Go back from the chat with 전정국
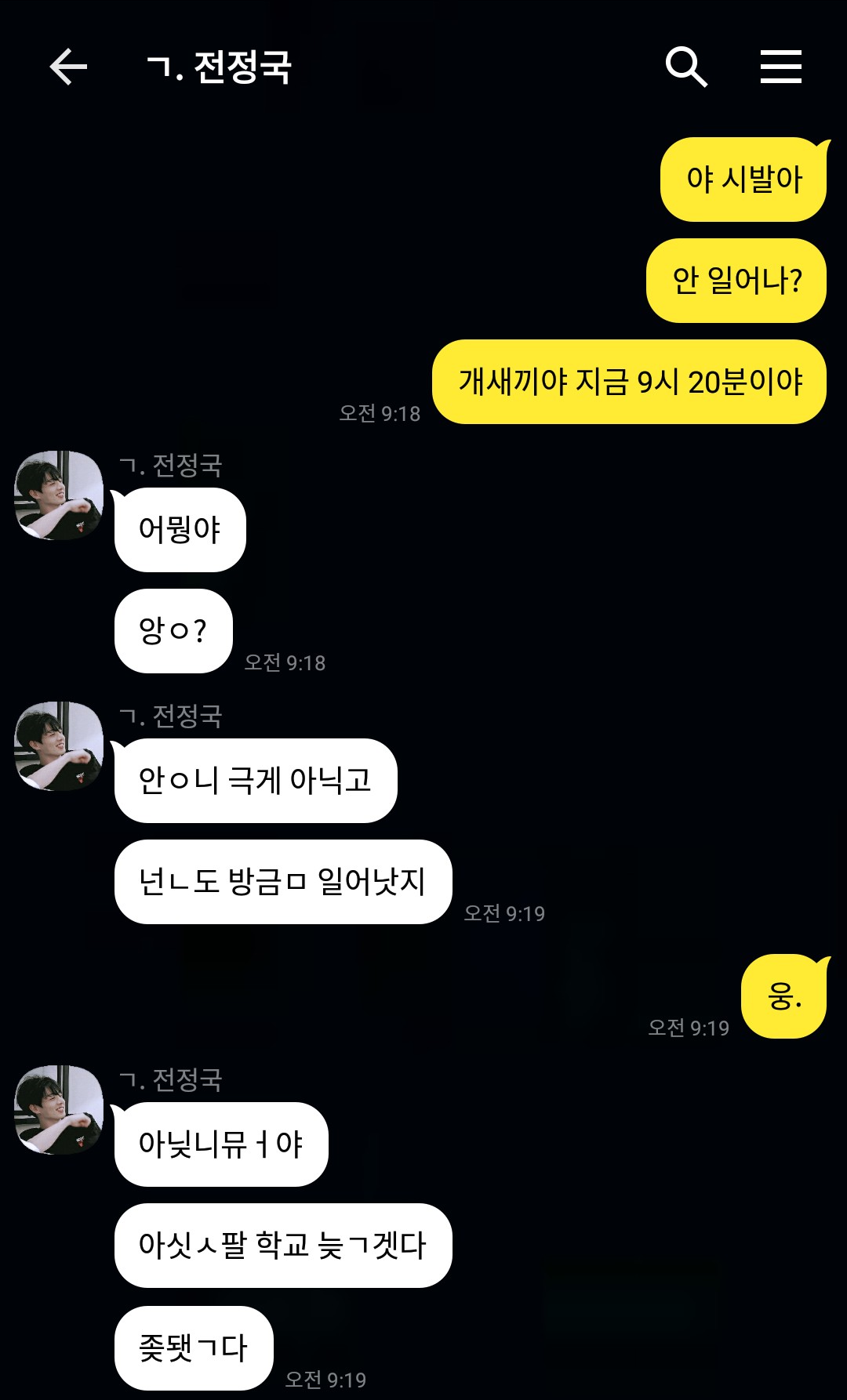The height and width of the screenshot is (1400, 847). 68,67
